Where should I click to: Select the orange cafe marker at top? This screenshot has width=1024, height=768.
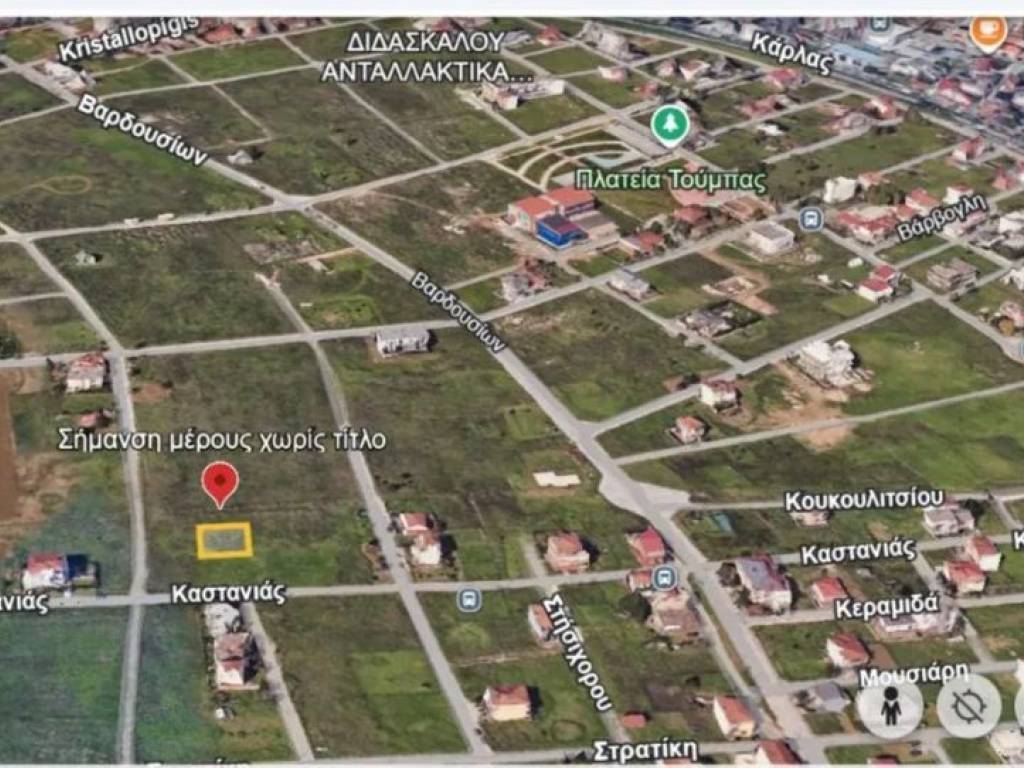click(988, 30)
